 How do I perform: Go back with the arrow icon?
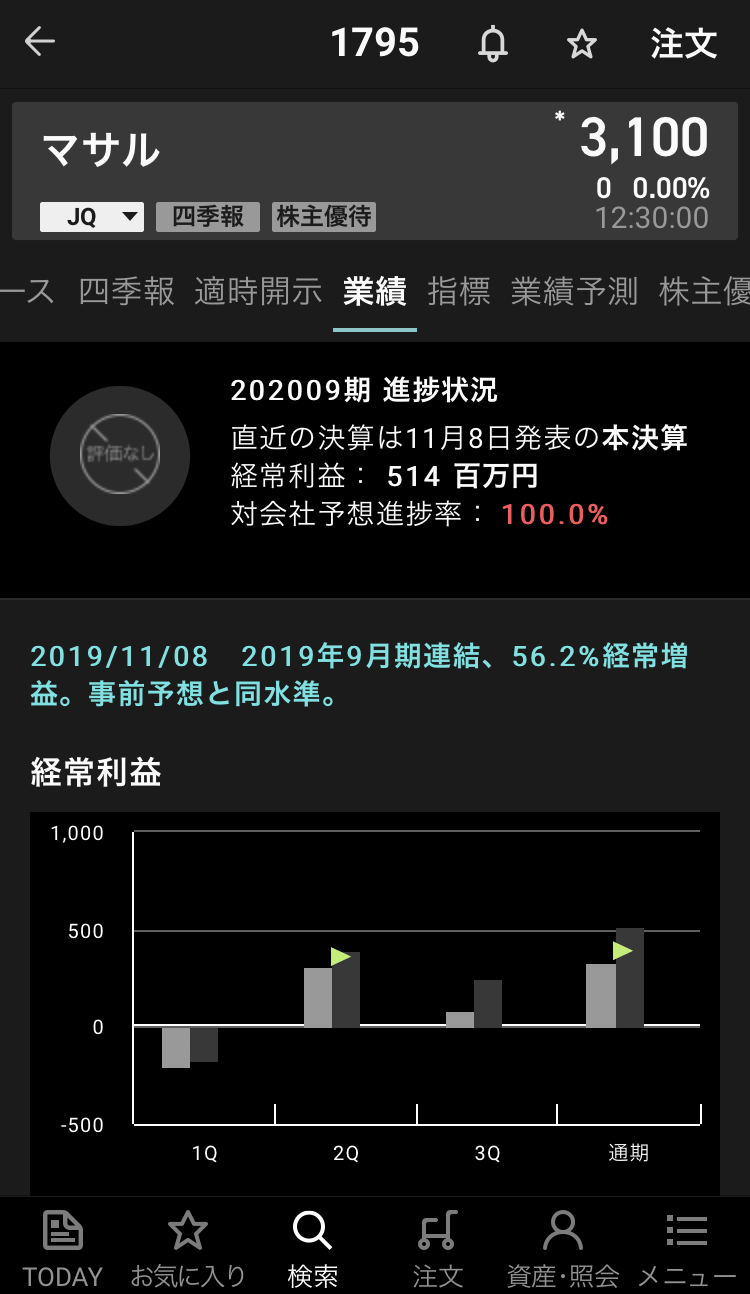pos(40,43)
